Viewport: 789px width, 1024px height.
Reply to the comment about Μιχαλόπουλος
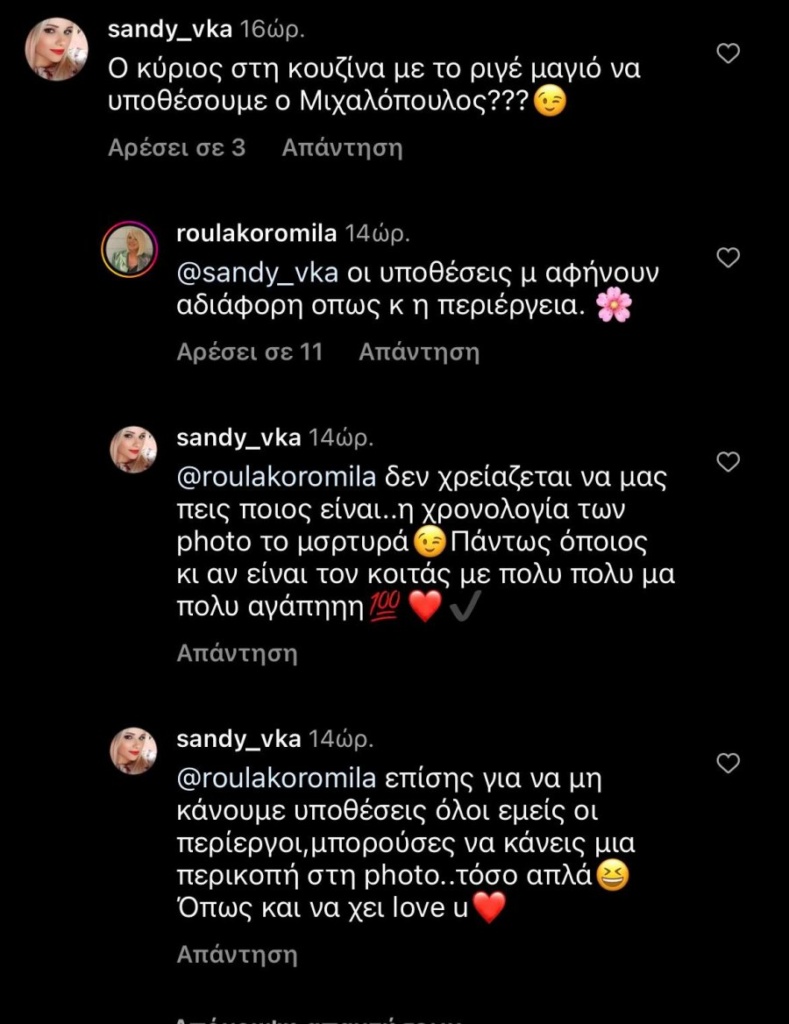coord(342,148)
